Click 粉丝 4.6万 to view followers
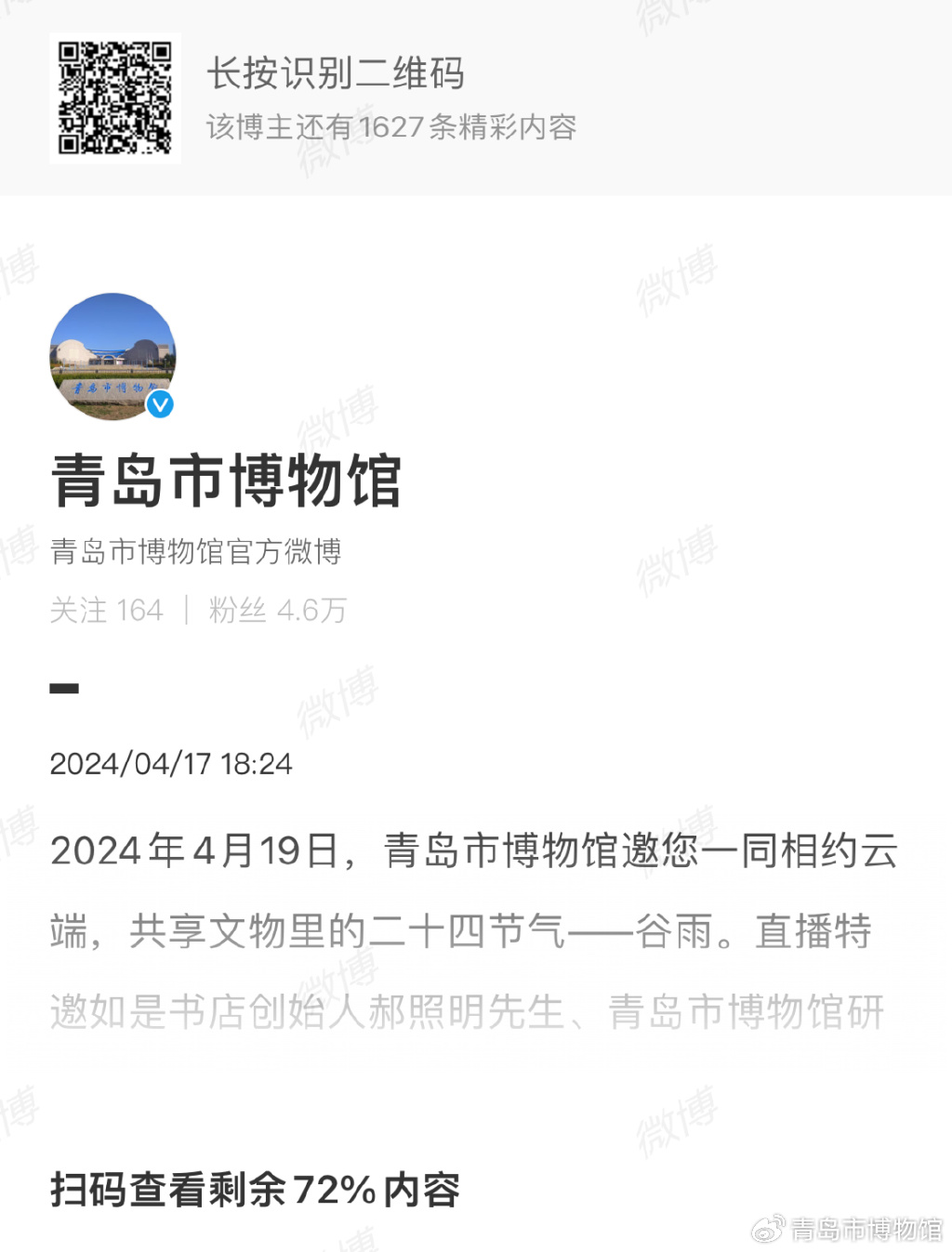 click(274, 610)
